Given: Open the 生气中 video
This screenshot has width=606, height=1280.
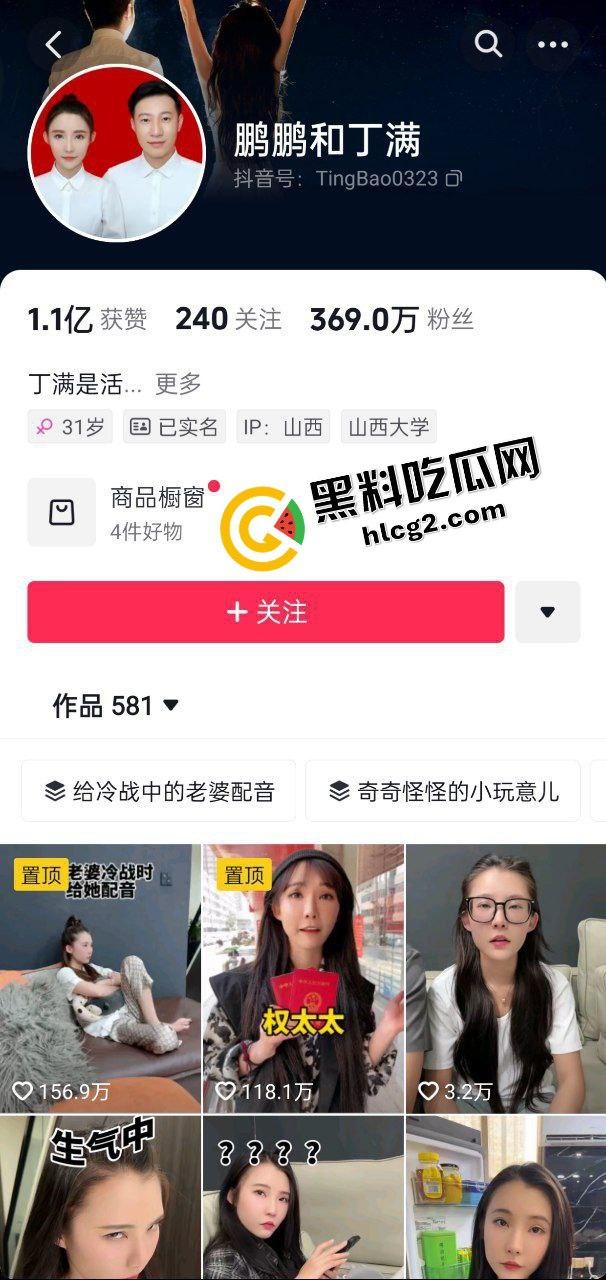Looking at the screenshot, I should coord(100,1198).
